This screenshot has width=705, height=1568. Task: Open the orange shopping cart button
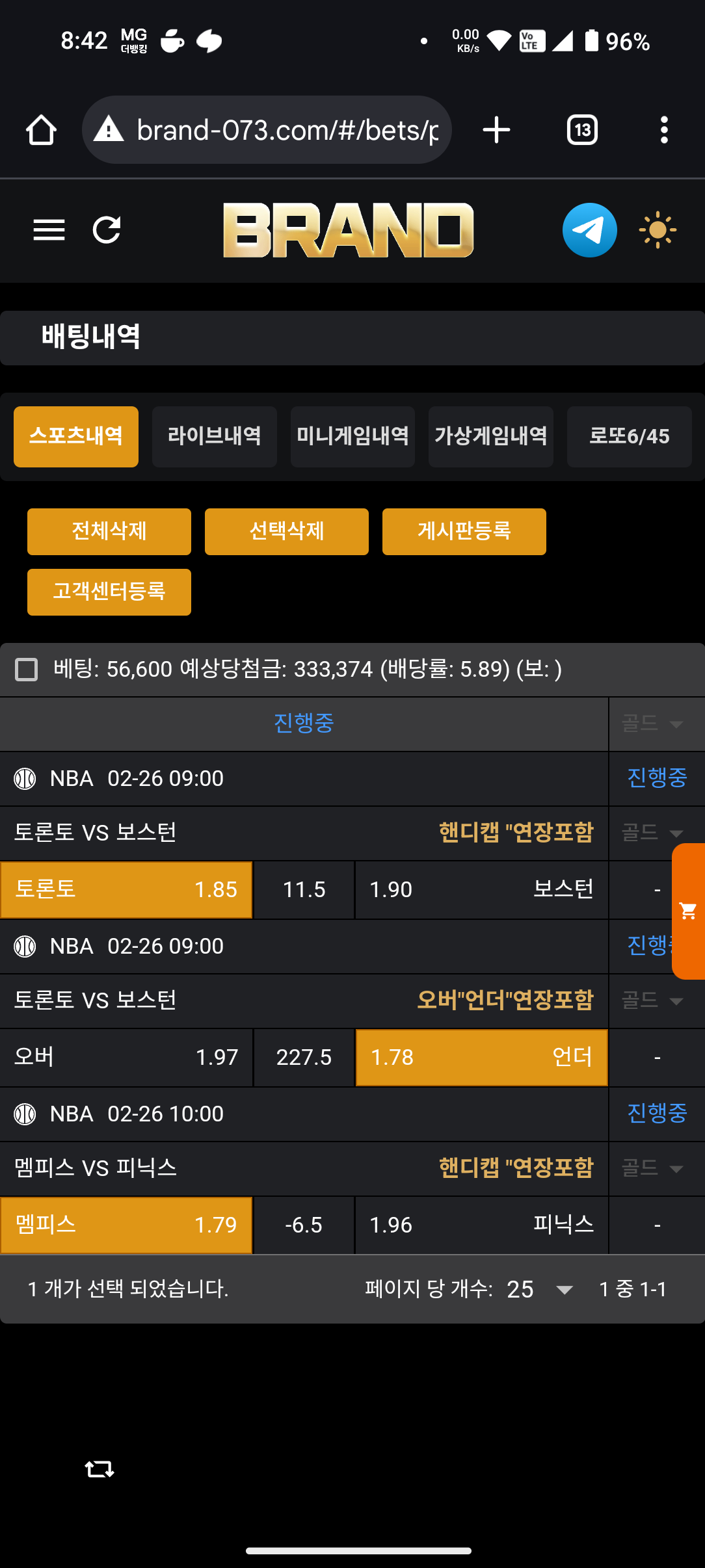coord(688,911)
